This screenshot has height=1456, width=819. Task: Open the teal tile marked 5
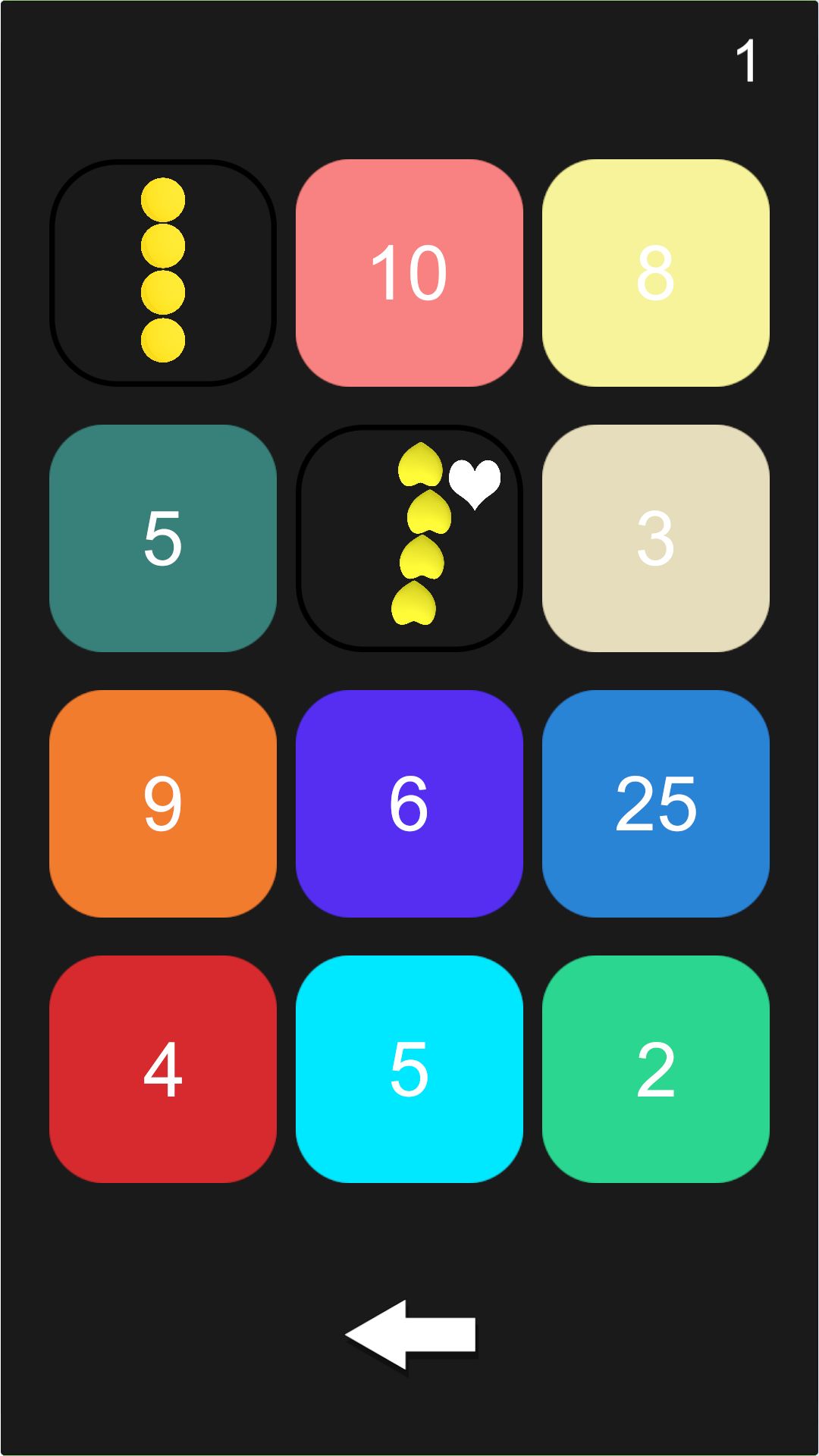[x=163, y=538]
